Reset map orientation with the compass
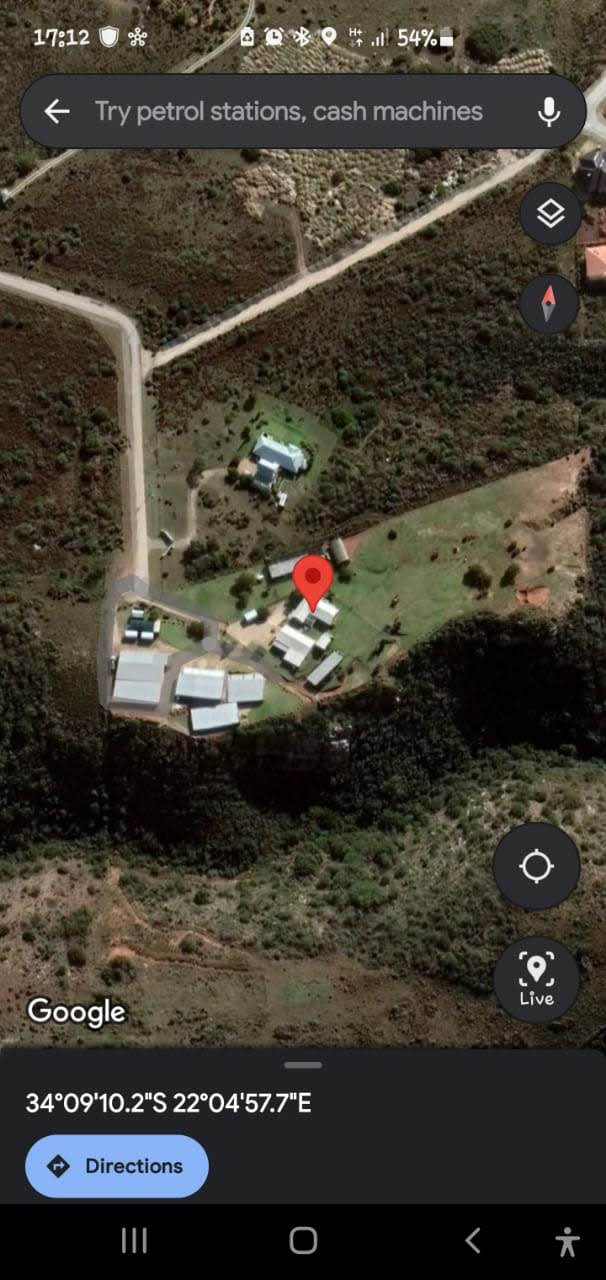The height and width of the screenshot is (1280, 606). (549, 303)
